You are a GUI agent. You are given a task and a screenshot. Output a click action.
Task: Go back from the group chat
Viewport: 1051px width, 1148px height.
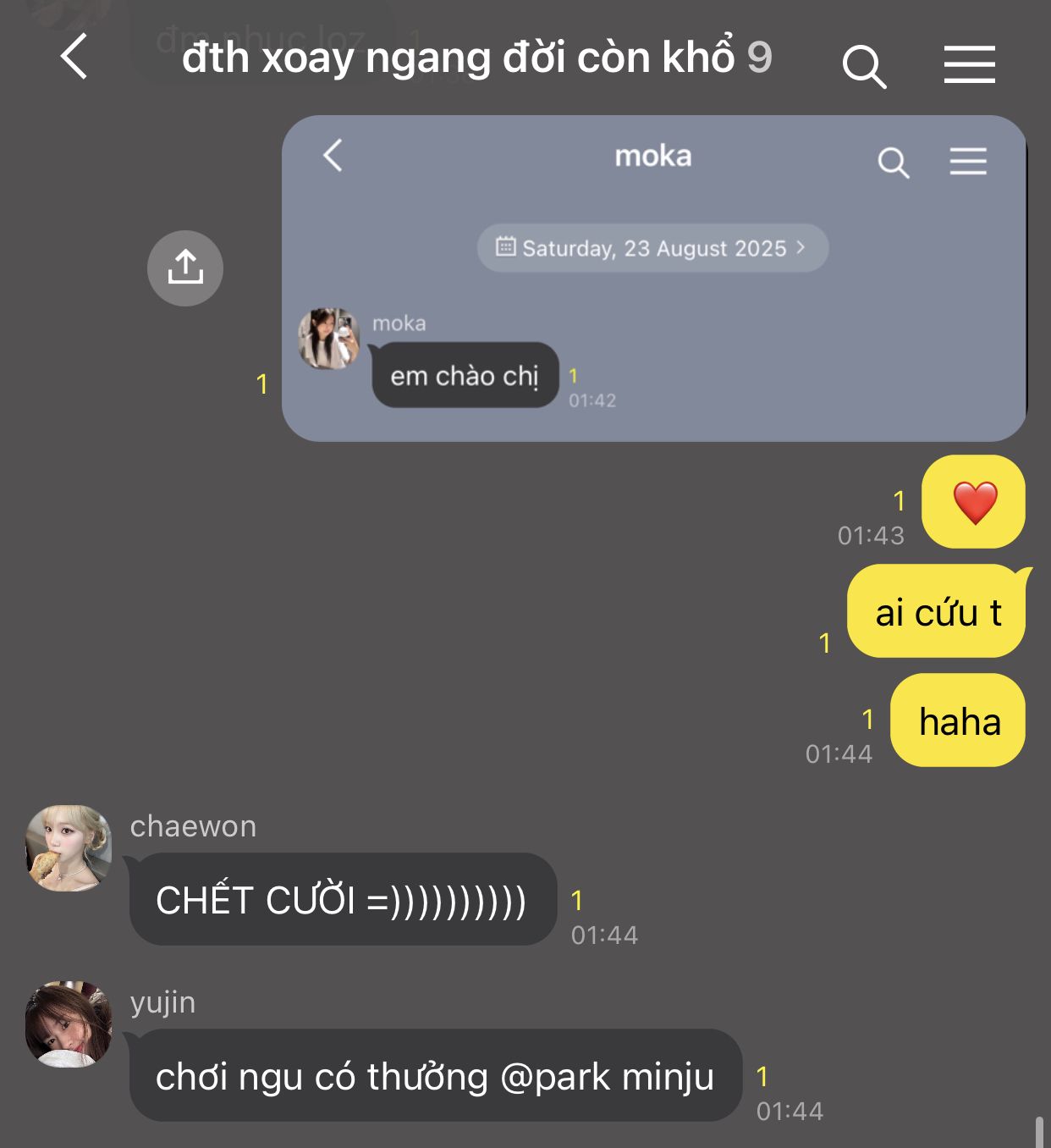coord(74,58)
